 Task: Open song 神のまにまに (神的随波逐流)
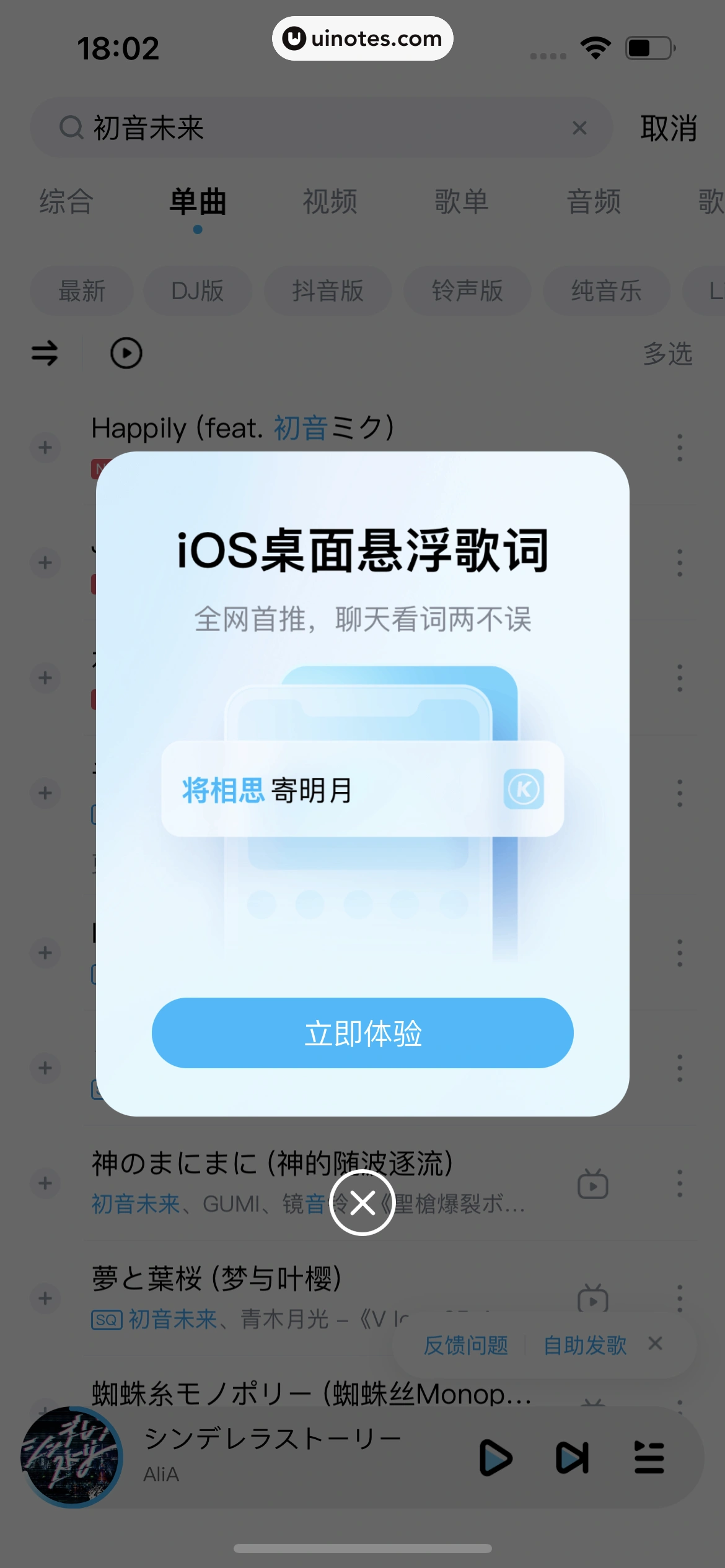point(273,1164)
